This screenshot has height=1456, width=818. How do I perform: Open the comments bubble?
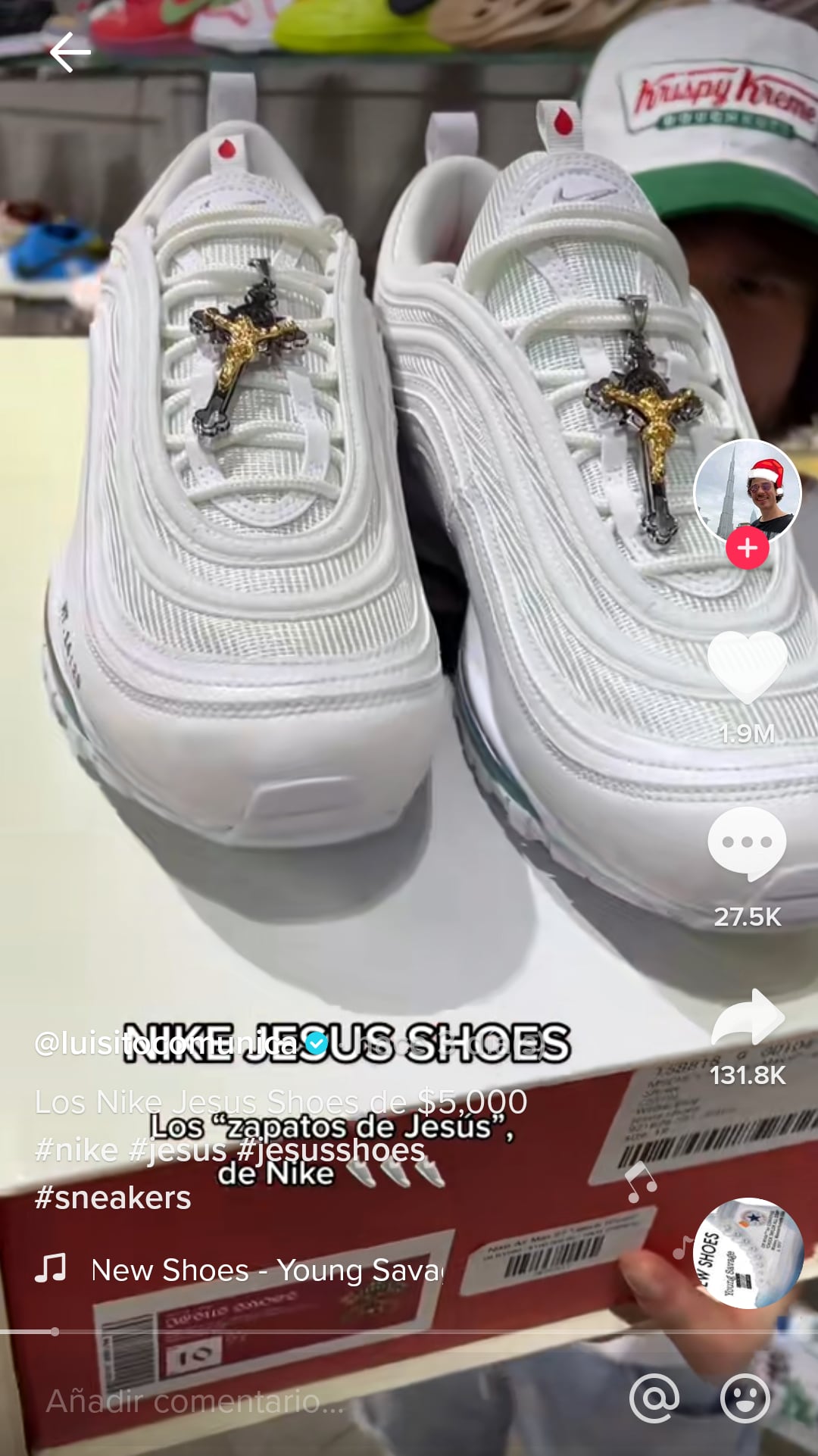(x=747, y=843)
